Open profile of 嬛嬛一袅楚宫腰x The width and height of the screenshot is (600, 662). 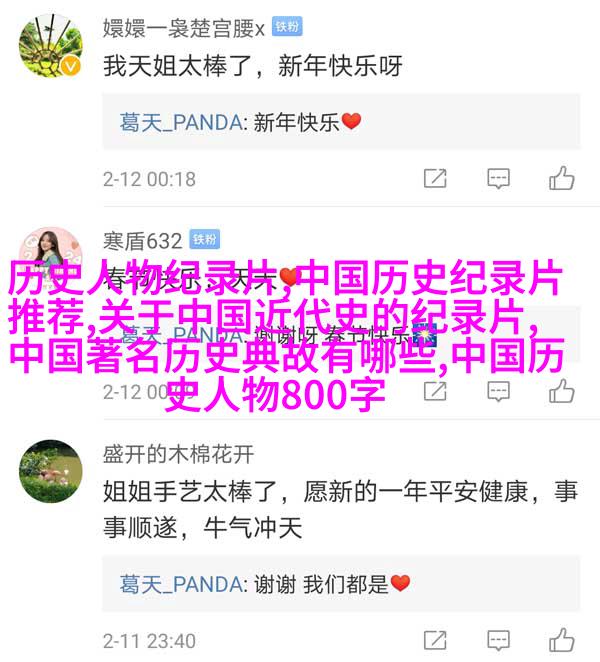pyautogui.click(x=184, y=25)
